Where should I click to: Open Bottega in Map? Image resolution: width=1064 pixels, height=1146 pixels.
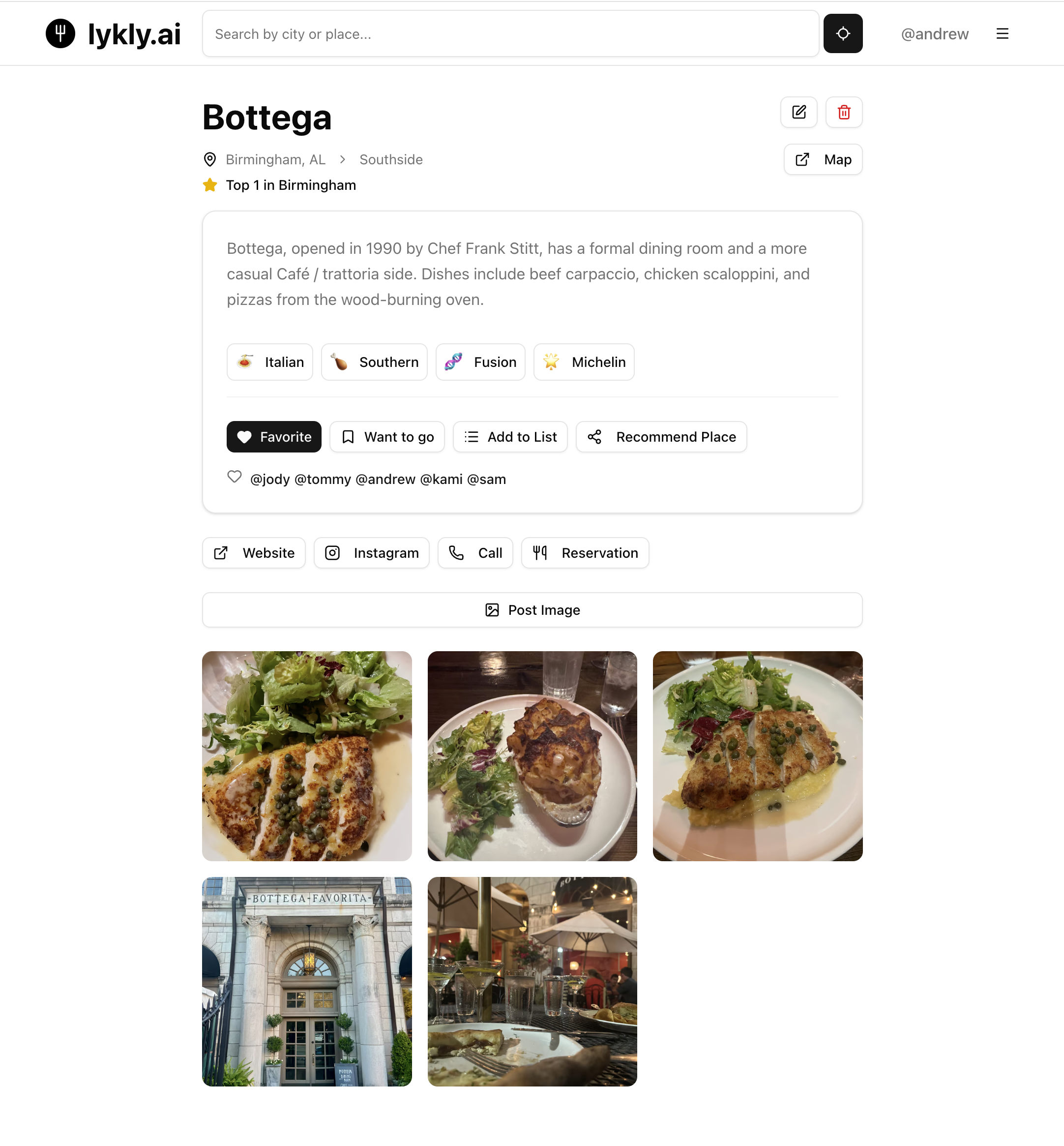(822, 159)
